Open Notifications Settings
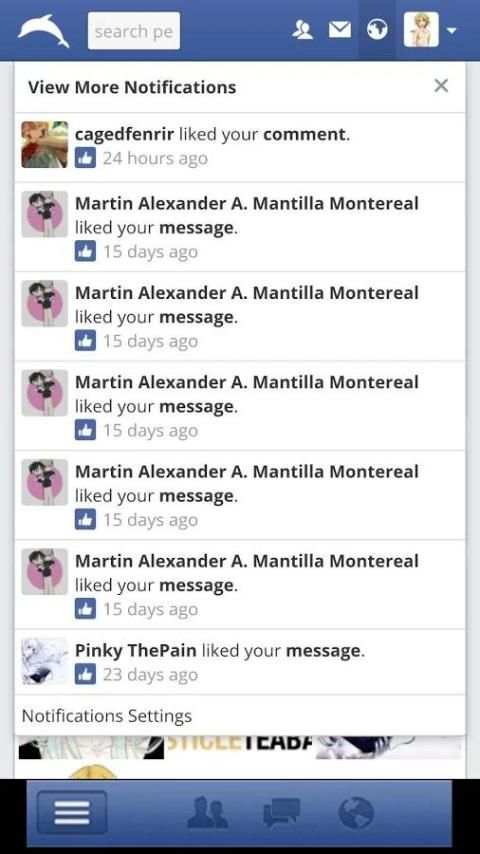The image size is (480, 854). pyautogui.click(x=107, y=715)
